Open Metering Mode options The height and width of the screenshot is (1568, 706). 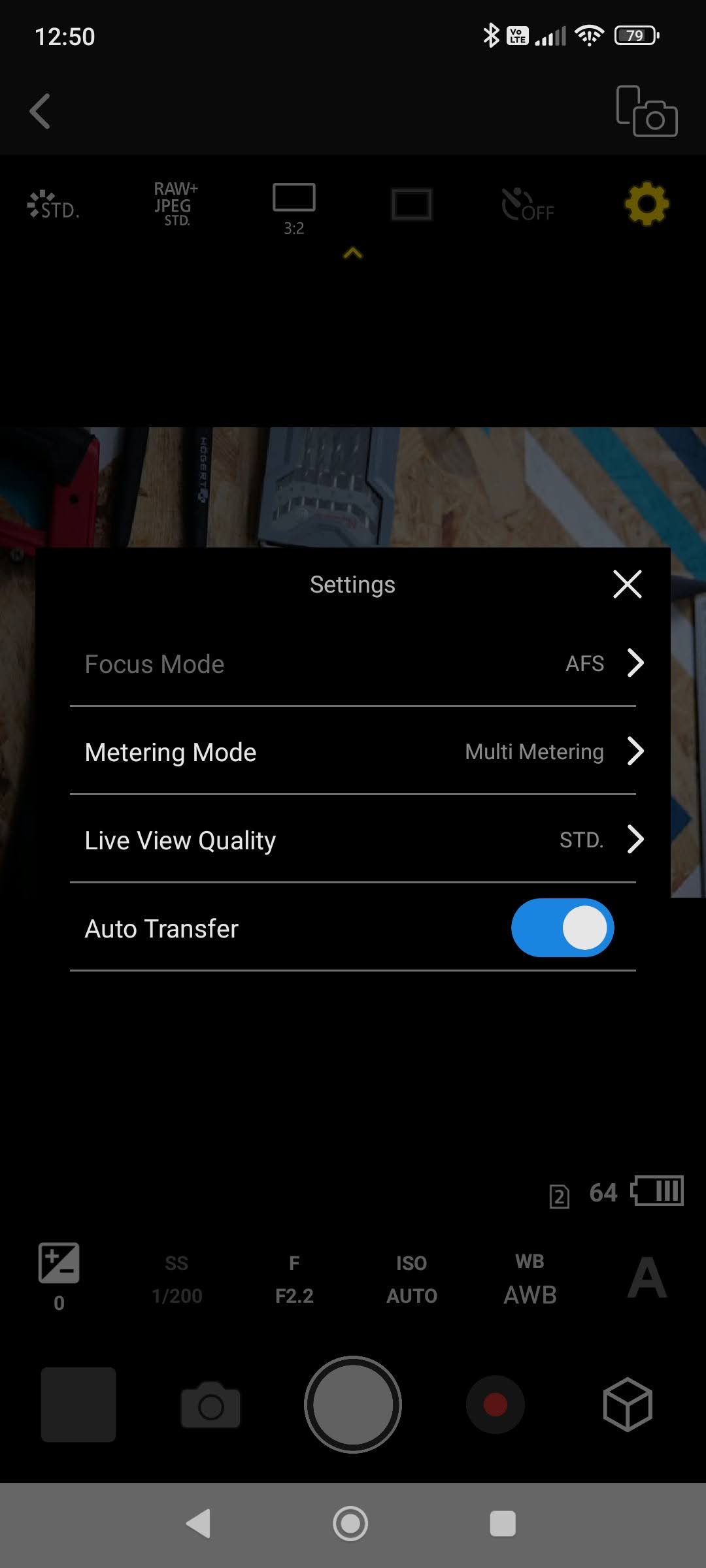tap(353, 751)
